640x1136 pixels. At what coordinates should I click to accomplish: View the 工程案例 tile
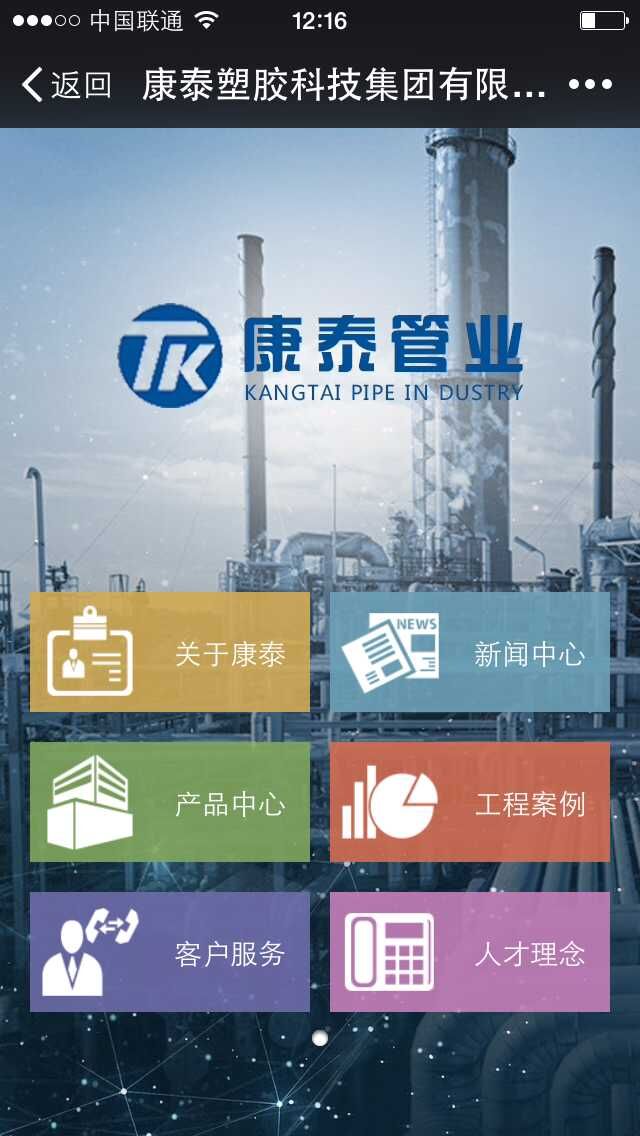tap(470, 802)
